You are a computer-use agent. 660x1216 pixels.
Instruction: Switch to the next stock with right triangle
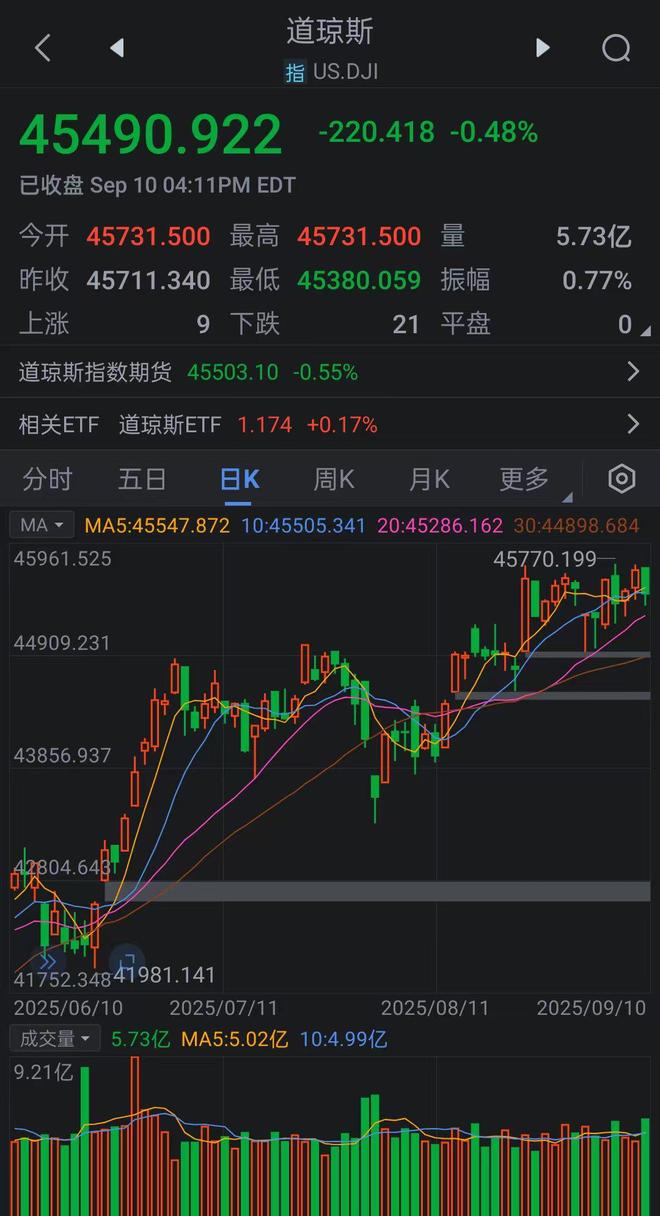(x=542, y=47)
